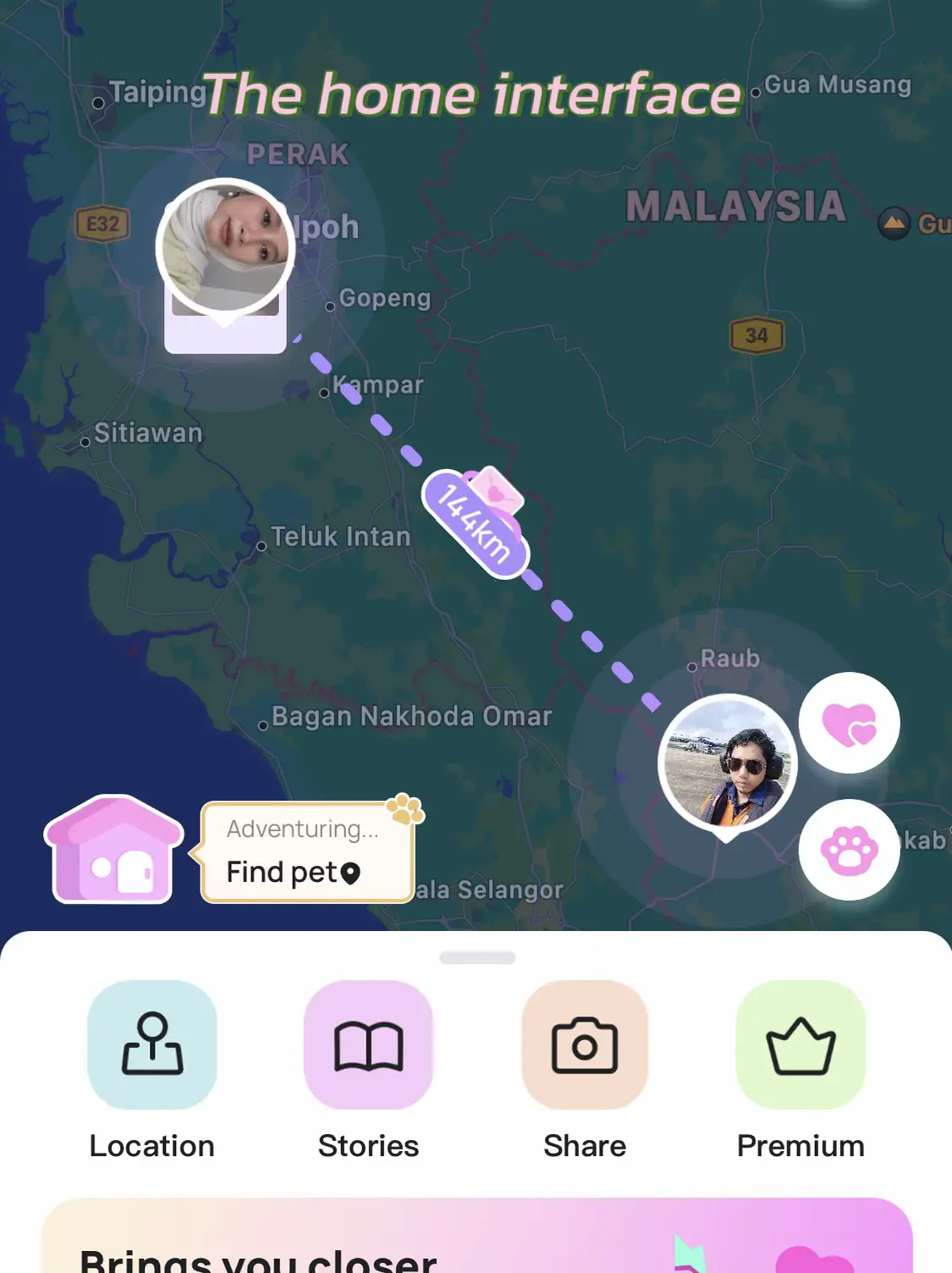Tap the pink paw print icon

pos(849,850)
